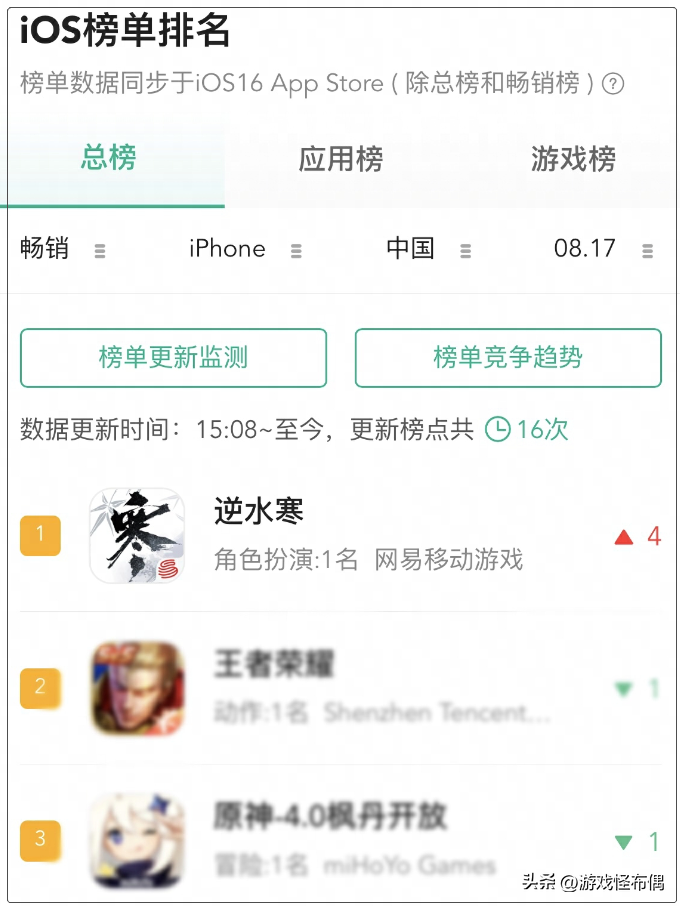
Task: Open the 中国 region dropdown
Action: pos(428,249)
